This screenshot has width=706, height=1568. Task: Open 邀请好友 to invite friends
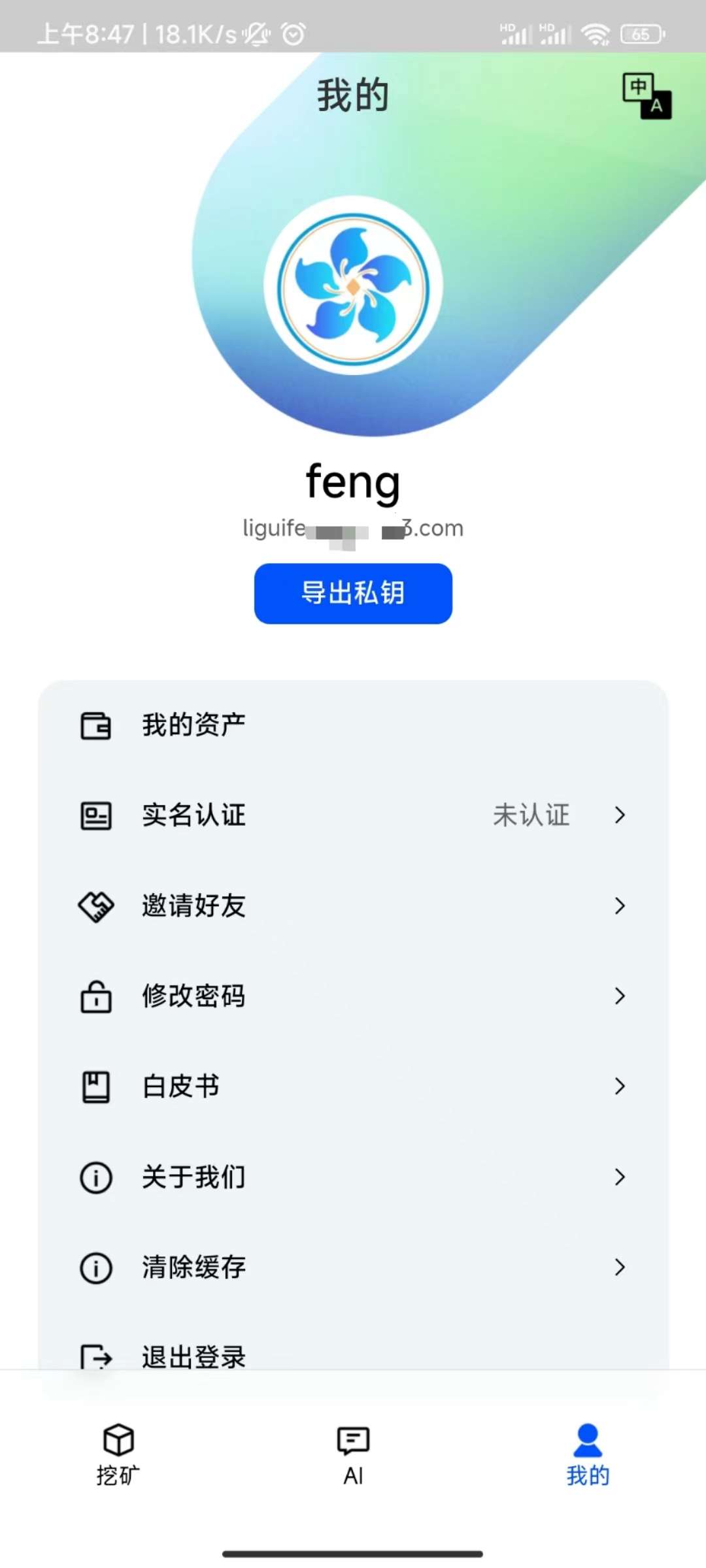pos(353,906)
